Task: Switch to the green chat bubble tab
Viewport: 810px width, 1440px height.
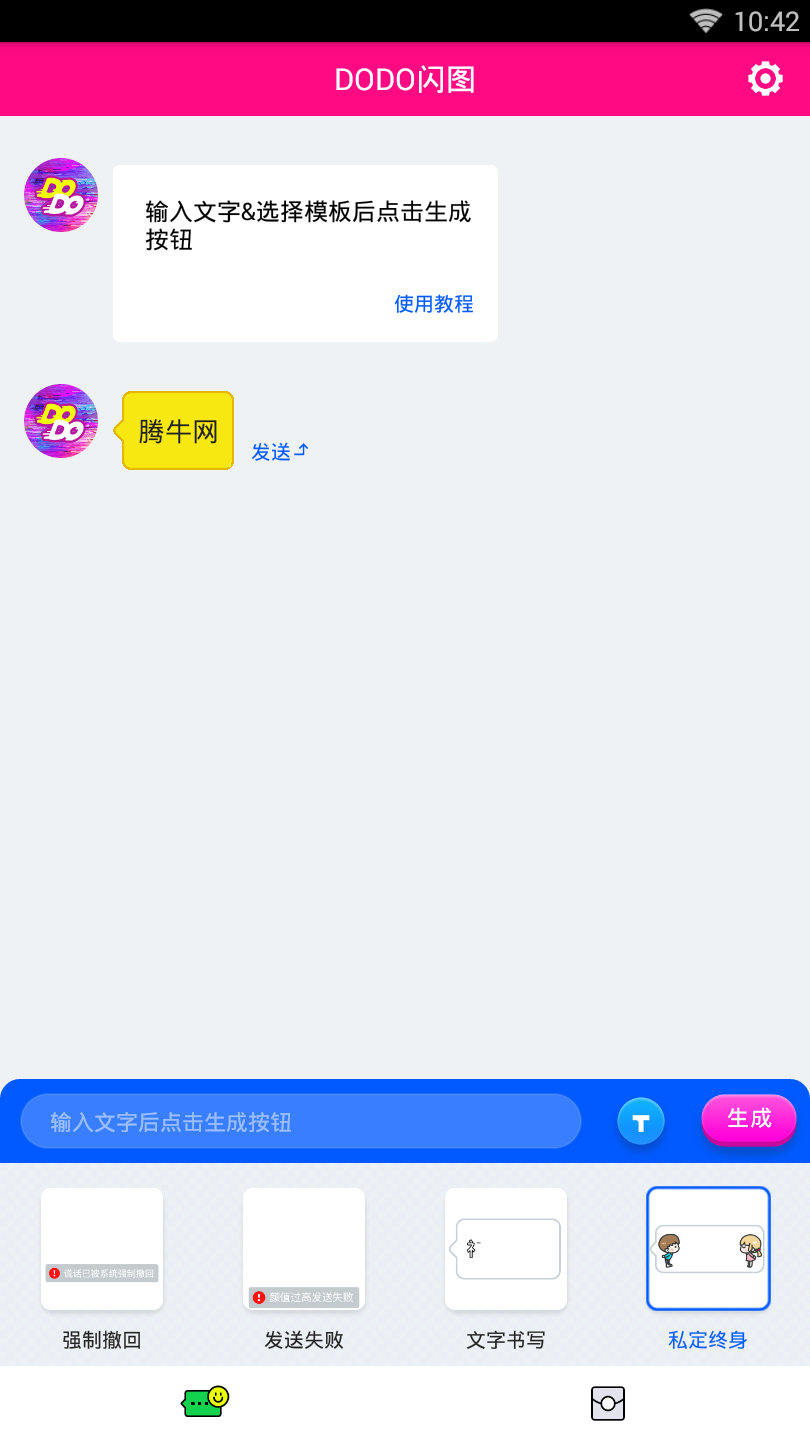Action: [205, 1402]
